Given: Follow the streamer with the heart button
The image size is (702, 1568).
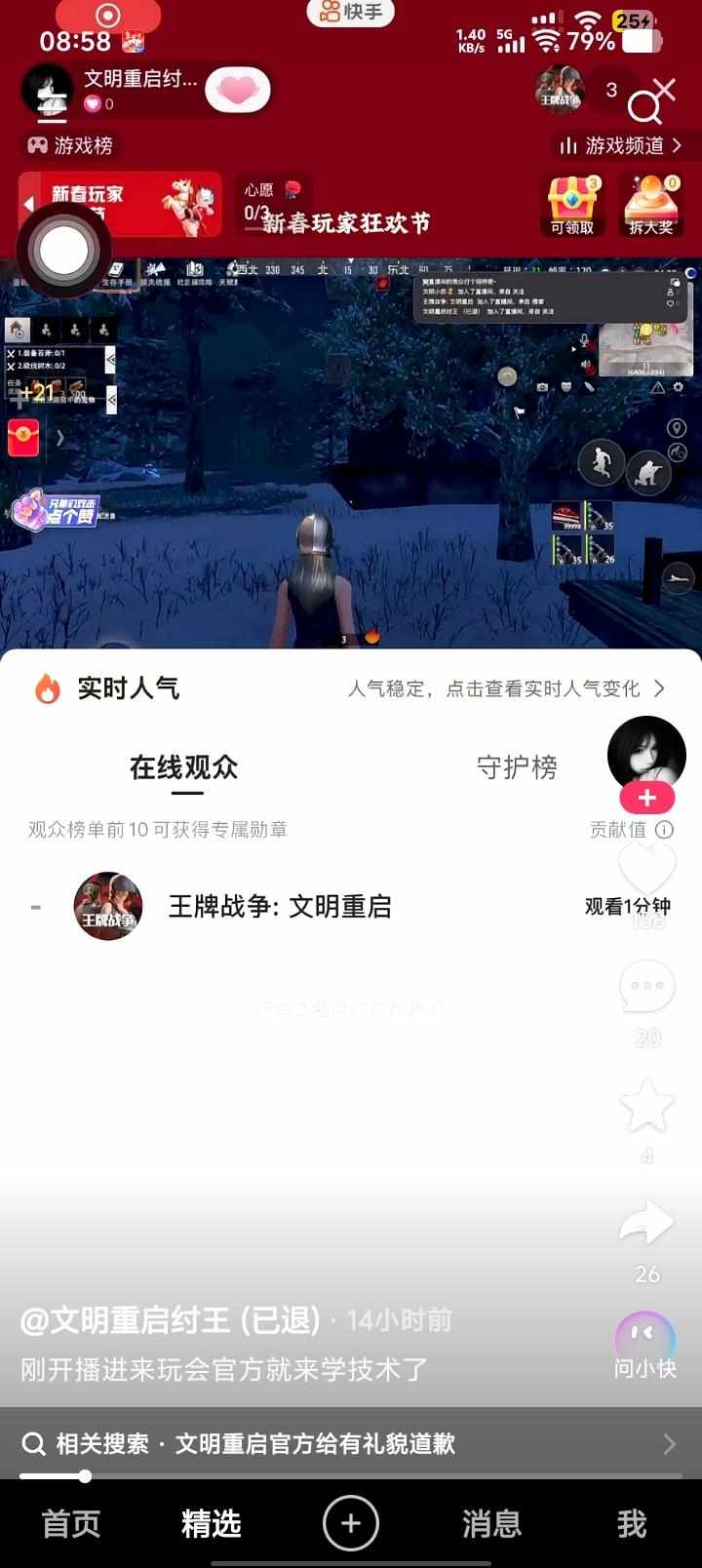Looking at the screenshot, I should 238,91.
